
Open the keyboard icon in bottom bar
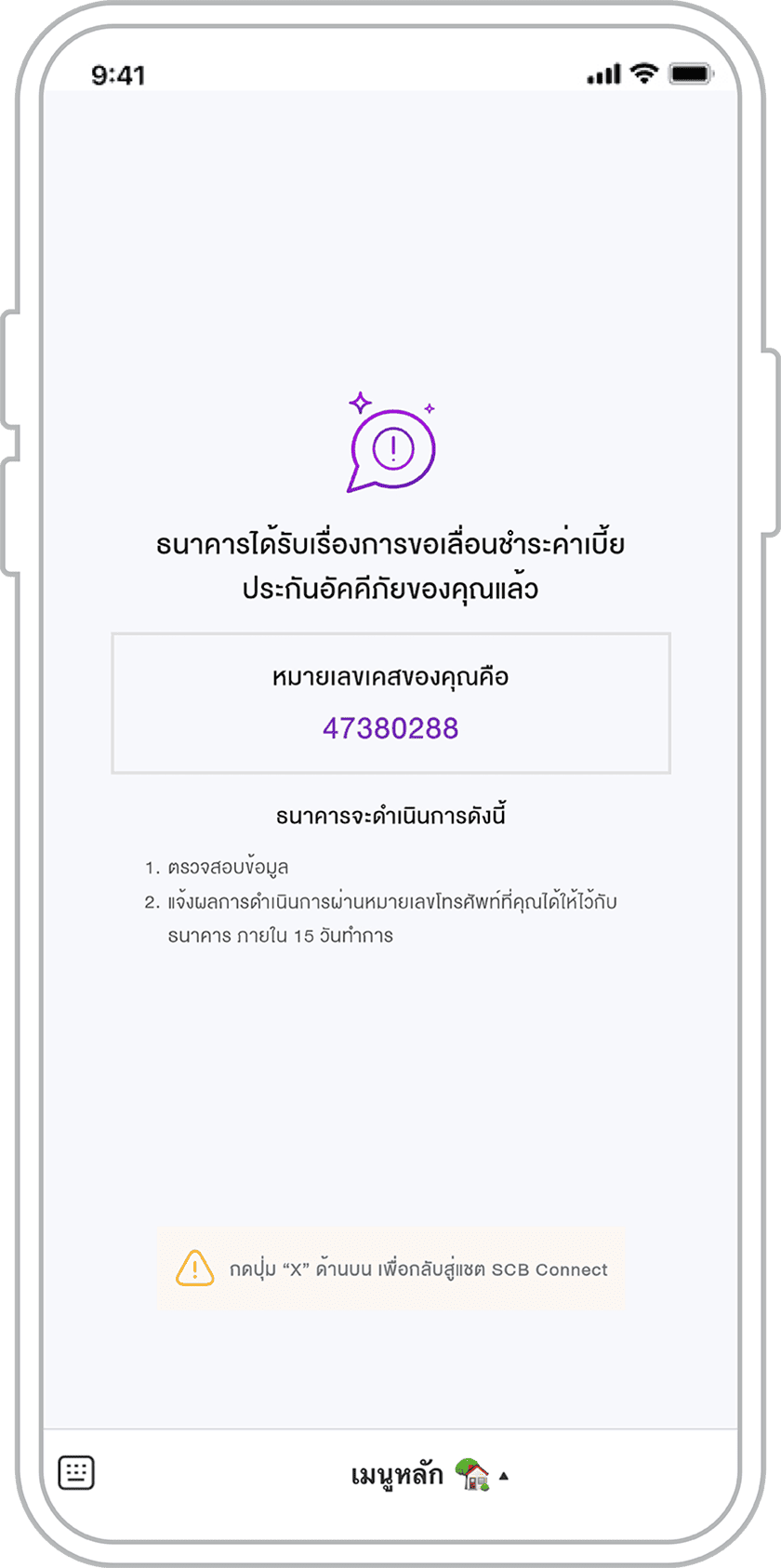76,1472
